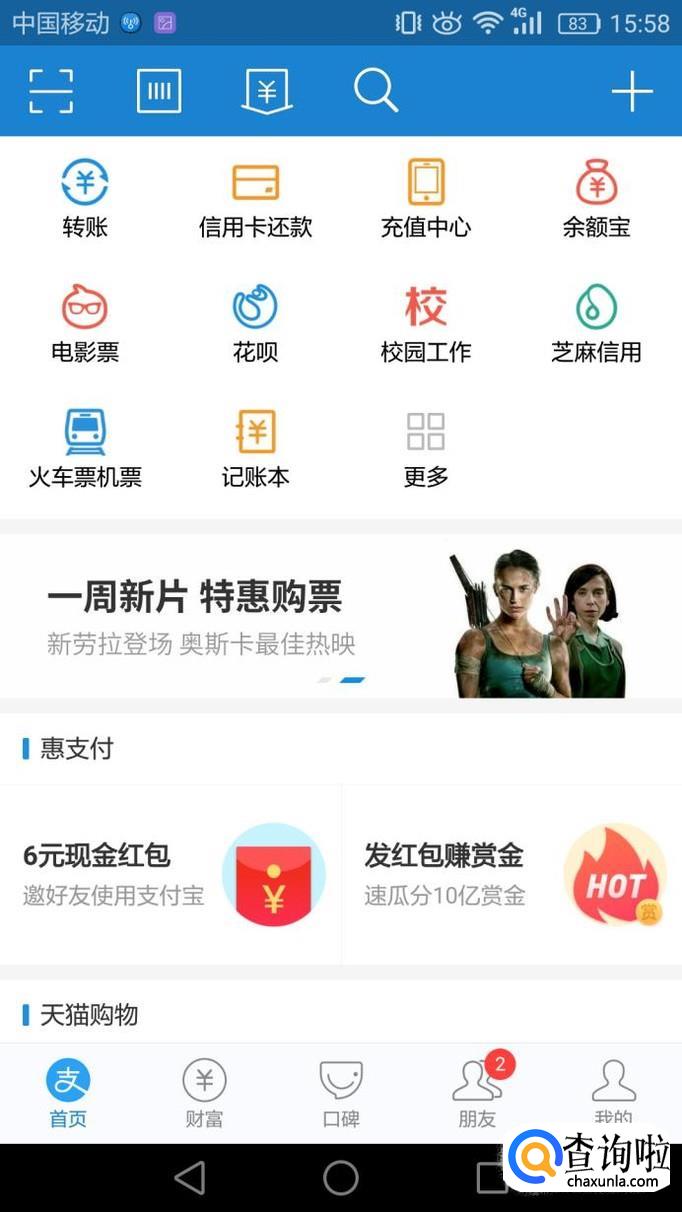
Task: Open the plus add menu
Action: 632,92
